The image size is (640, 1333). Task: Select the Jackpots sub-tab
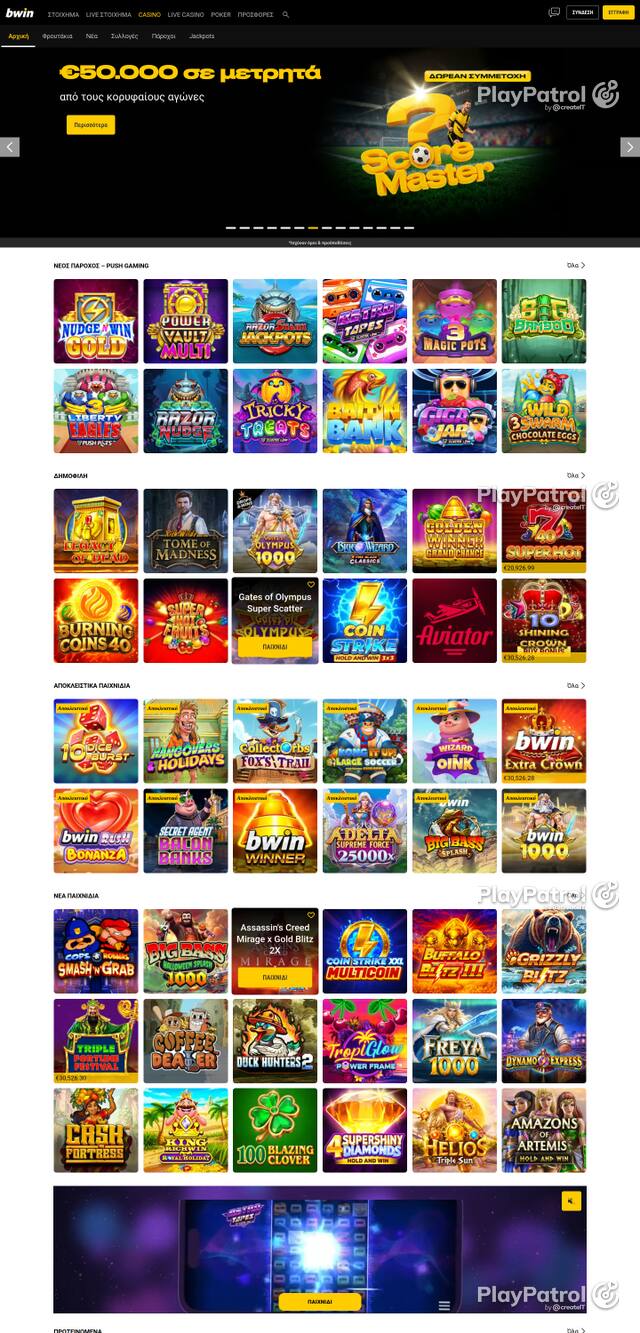(202, 36)
